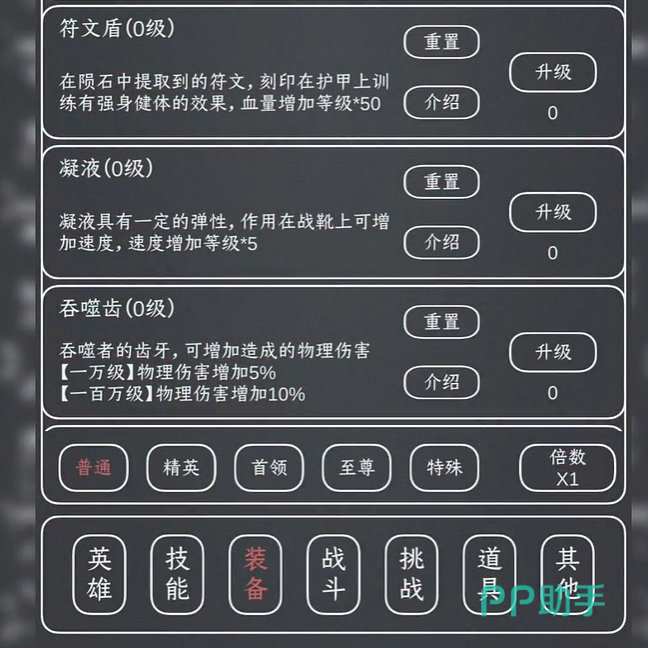This screenshot has height=648, width=648.
Task: Open the 英雄 tab
Action: click(100, 574)
